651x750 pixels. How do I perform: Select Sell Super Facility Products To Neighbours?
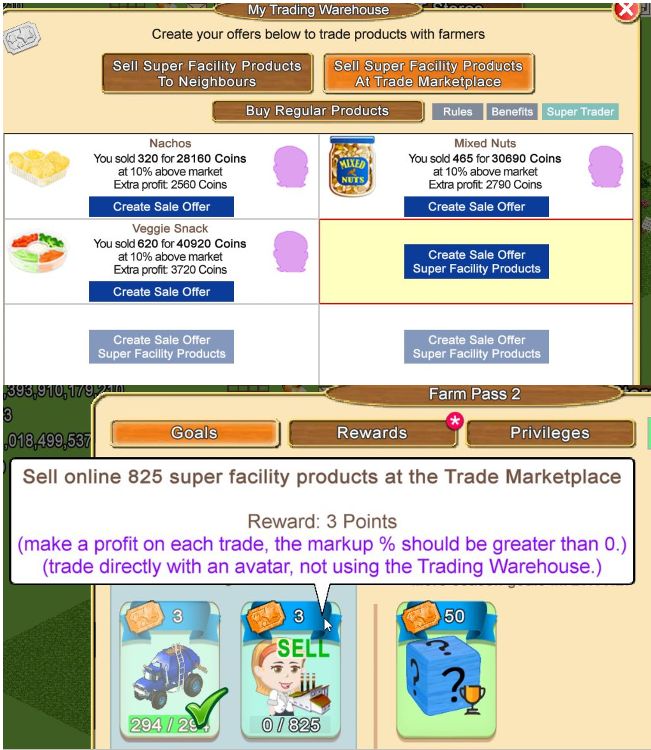206,73
